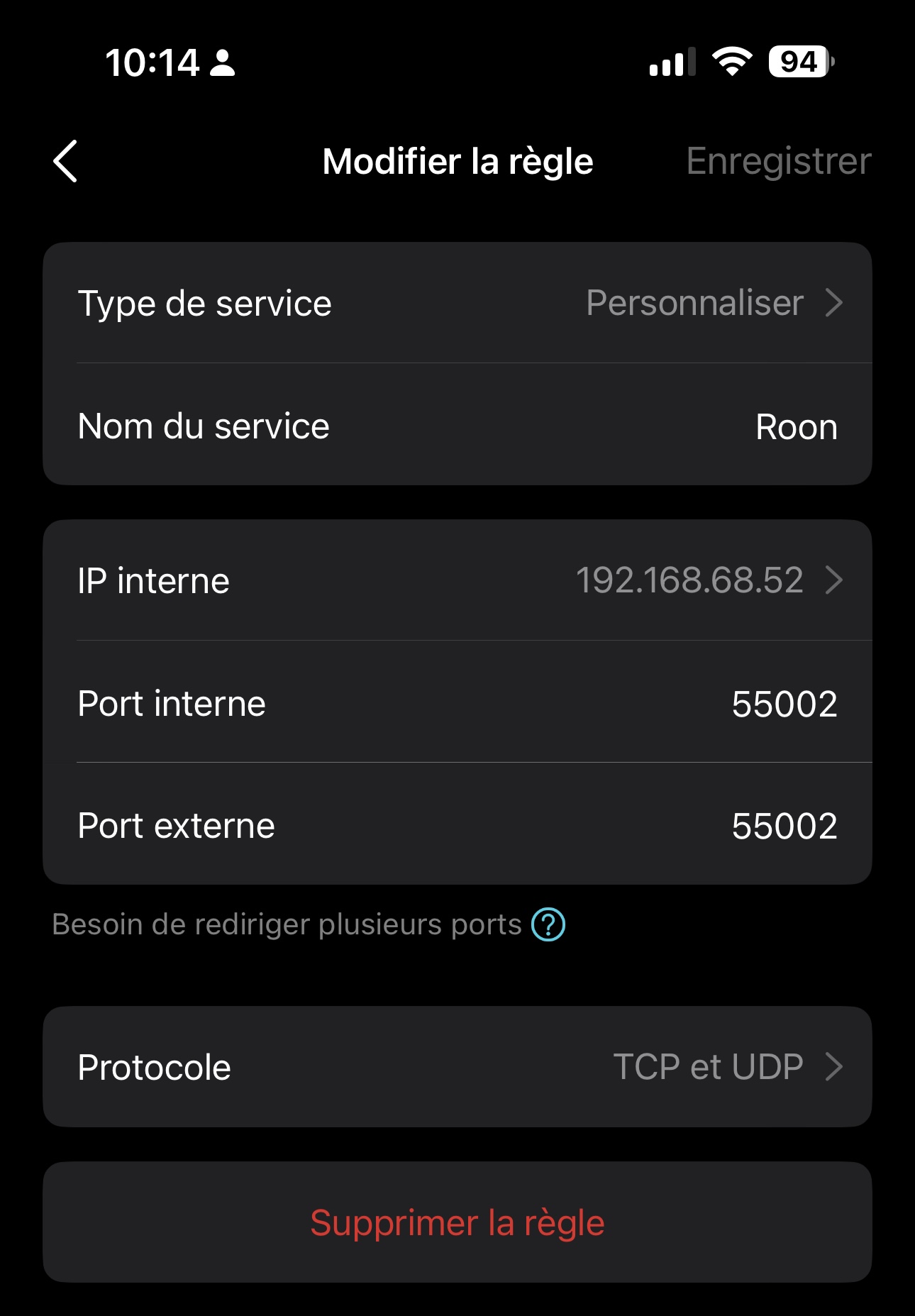
Task: Edit the Port externe value
Action: 783,826
